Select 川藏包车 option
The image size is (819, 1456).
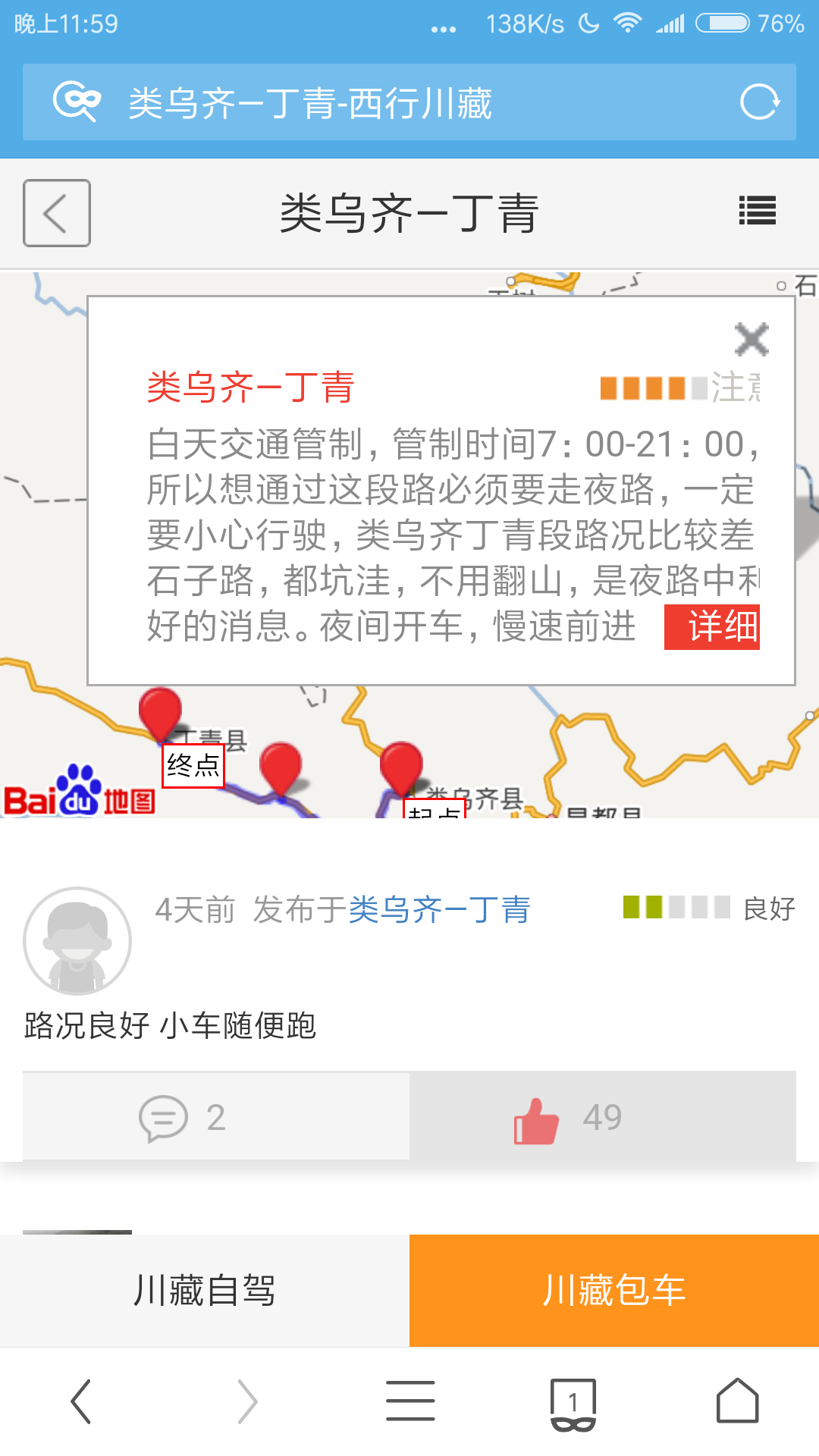(614, 1290)
